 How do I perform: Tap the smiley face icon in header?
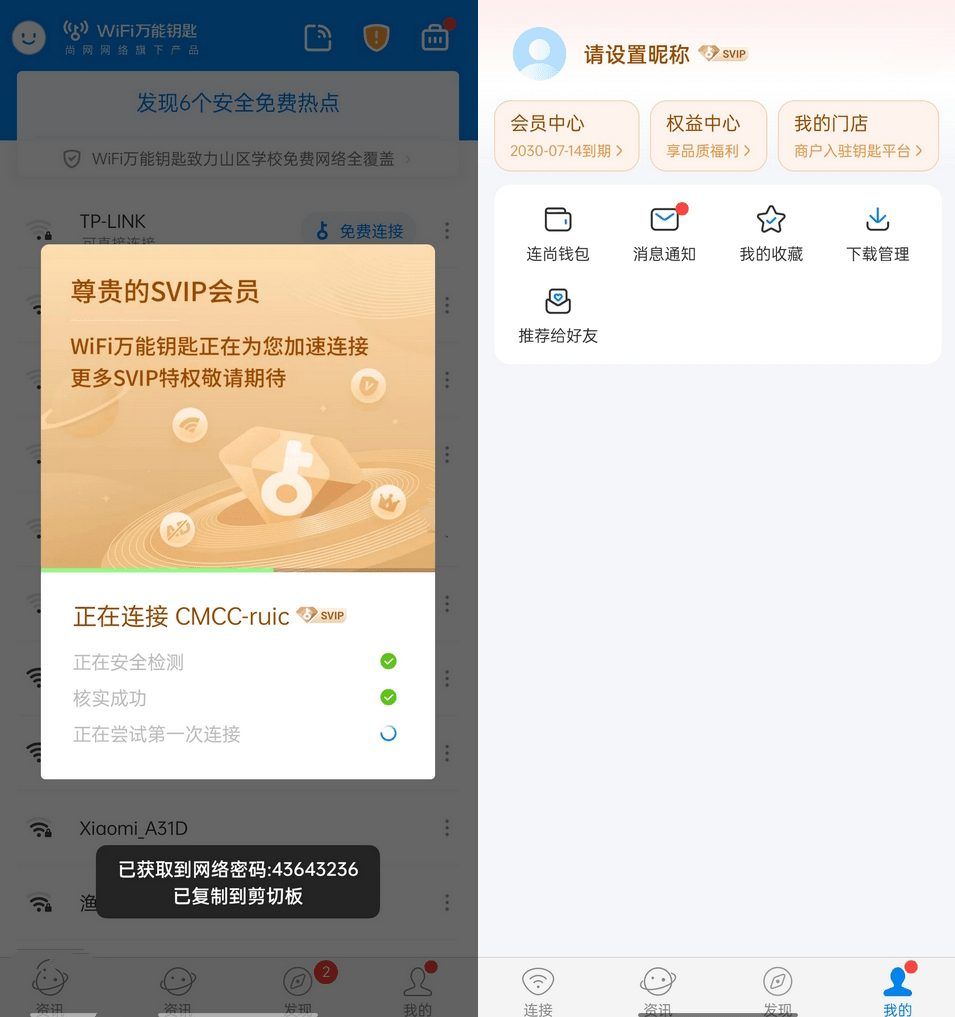(x=29, y=38)
